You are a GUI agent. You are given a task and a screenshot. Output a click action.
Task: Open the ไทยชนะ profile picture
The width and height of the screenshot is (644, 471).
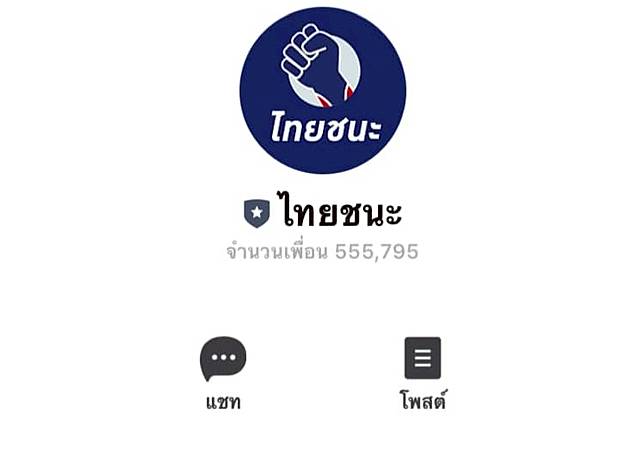322,91
